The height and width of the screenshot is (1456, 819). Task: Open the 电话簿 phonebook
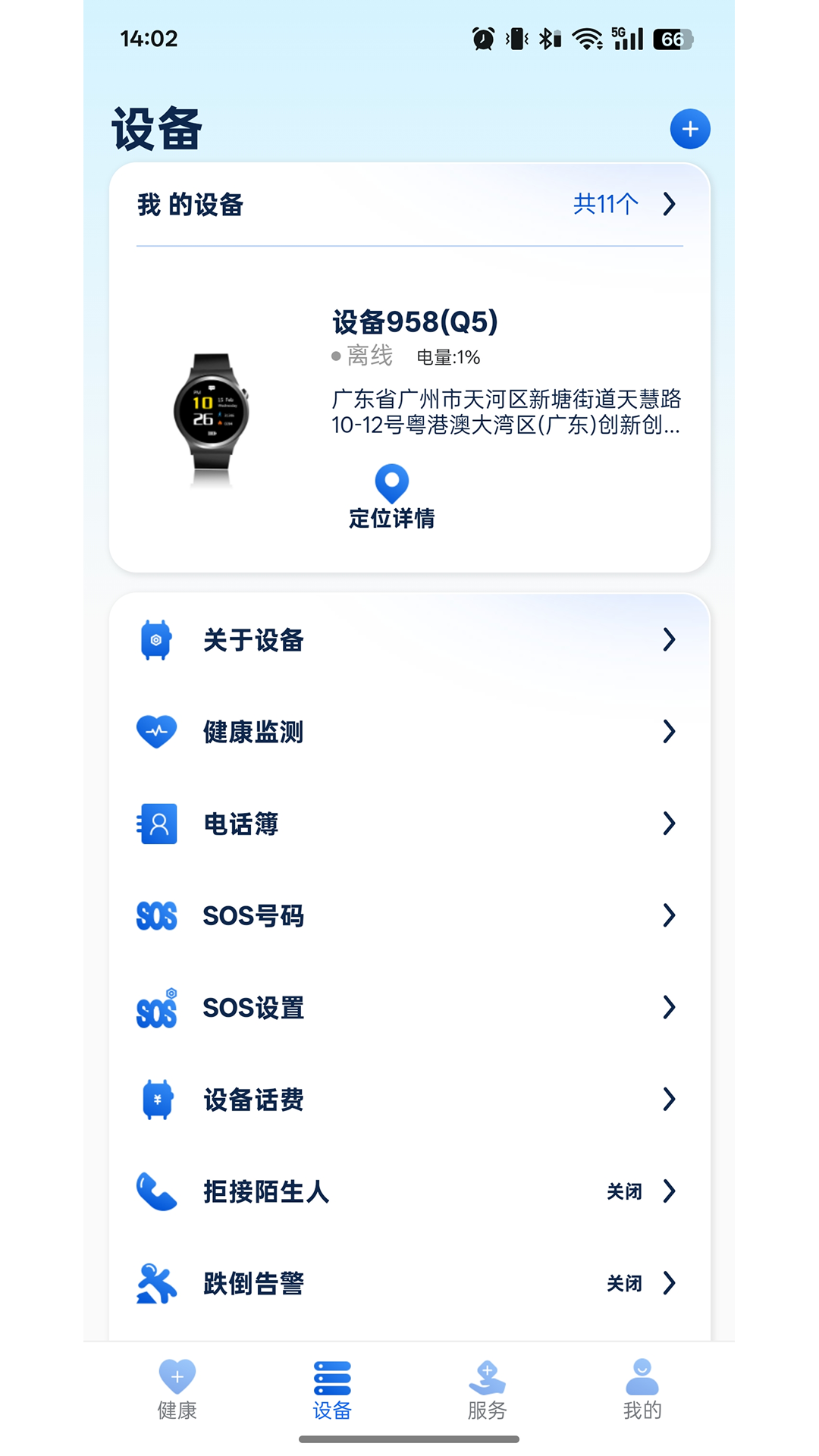click(x=409, y=824)
